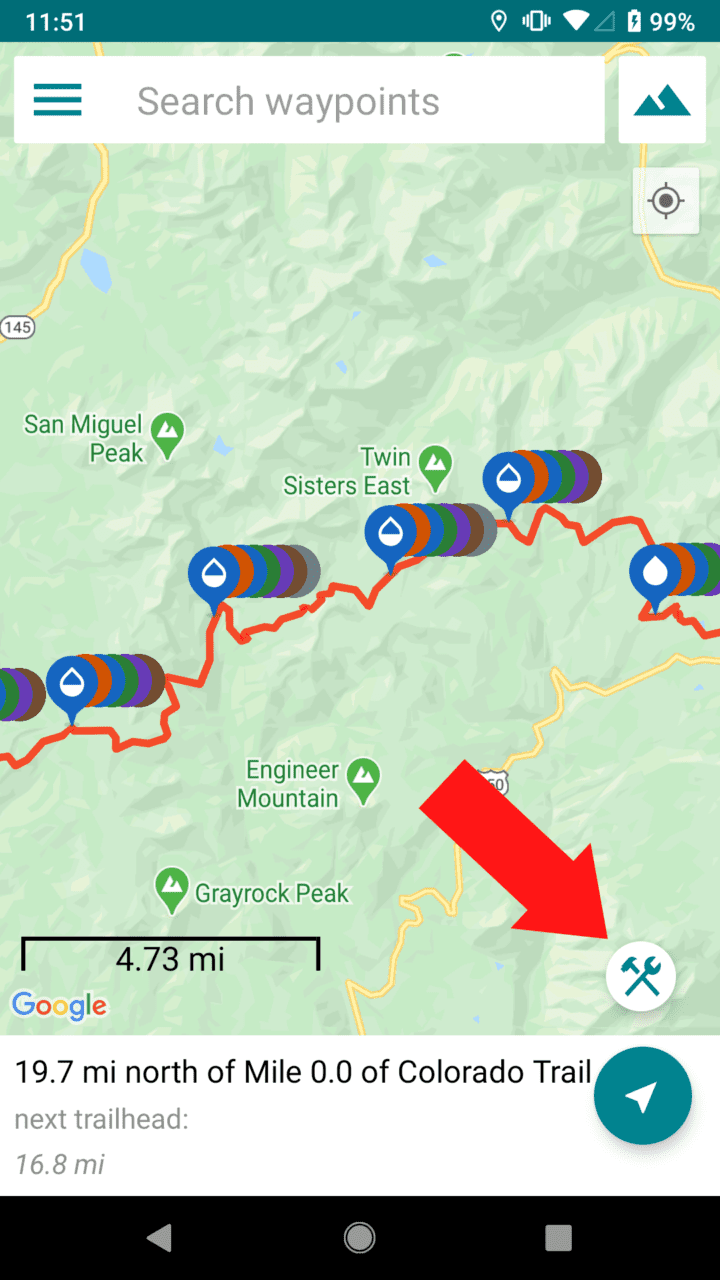Open the elevation profile mountain icon
Viewport: 720px width, 1280px height.
pos(662,100)
